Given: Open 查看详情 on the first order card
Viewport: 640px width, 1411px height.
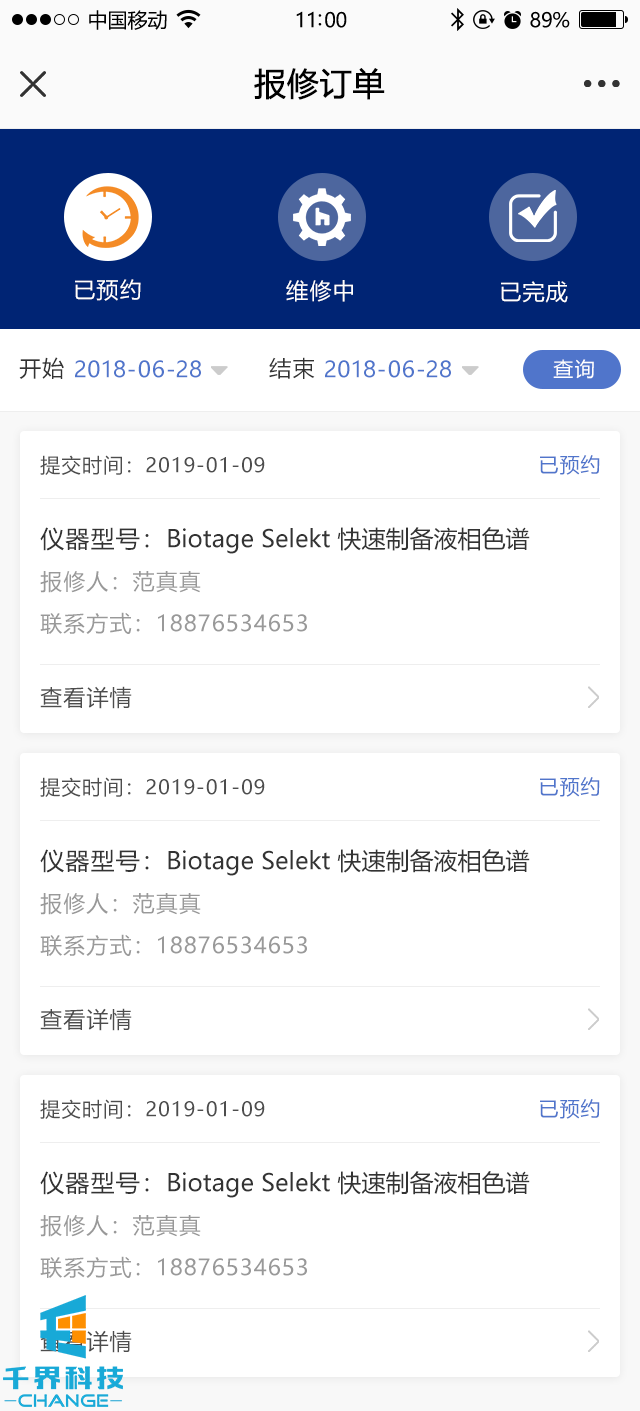Looking at the screenshot, I should pyautogui.click(x=320, y=698).
